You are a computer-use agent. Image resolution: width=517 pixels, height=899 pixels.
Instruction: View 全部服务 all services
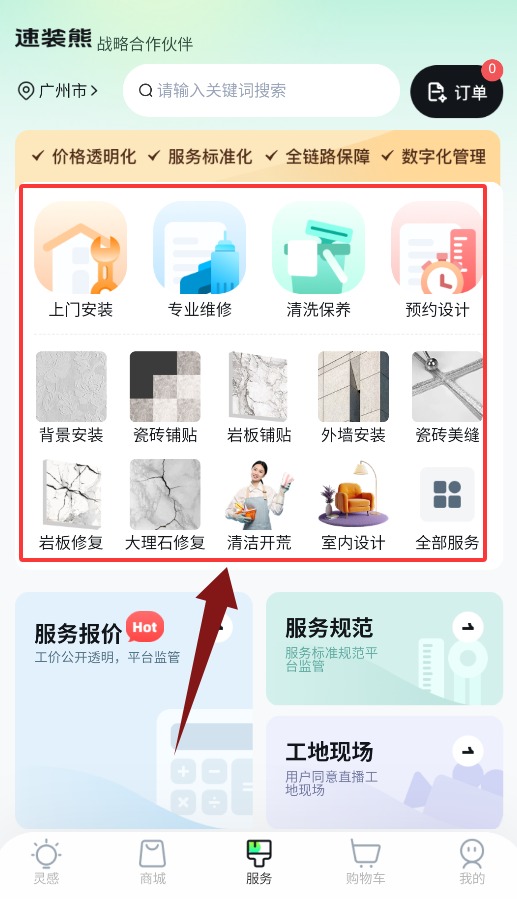[x=447, y=505]
